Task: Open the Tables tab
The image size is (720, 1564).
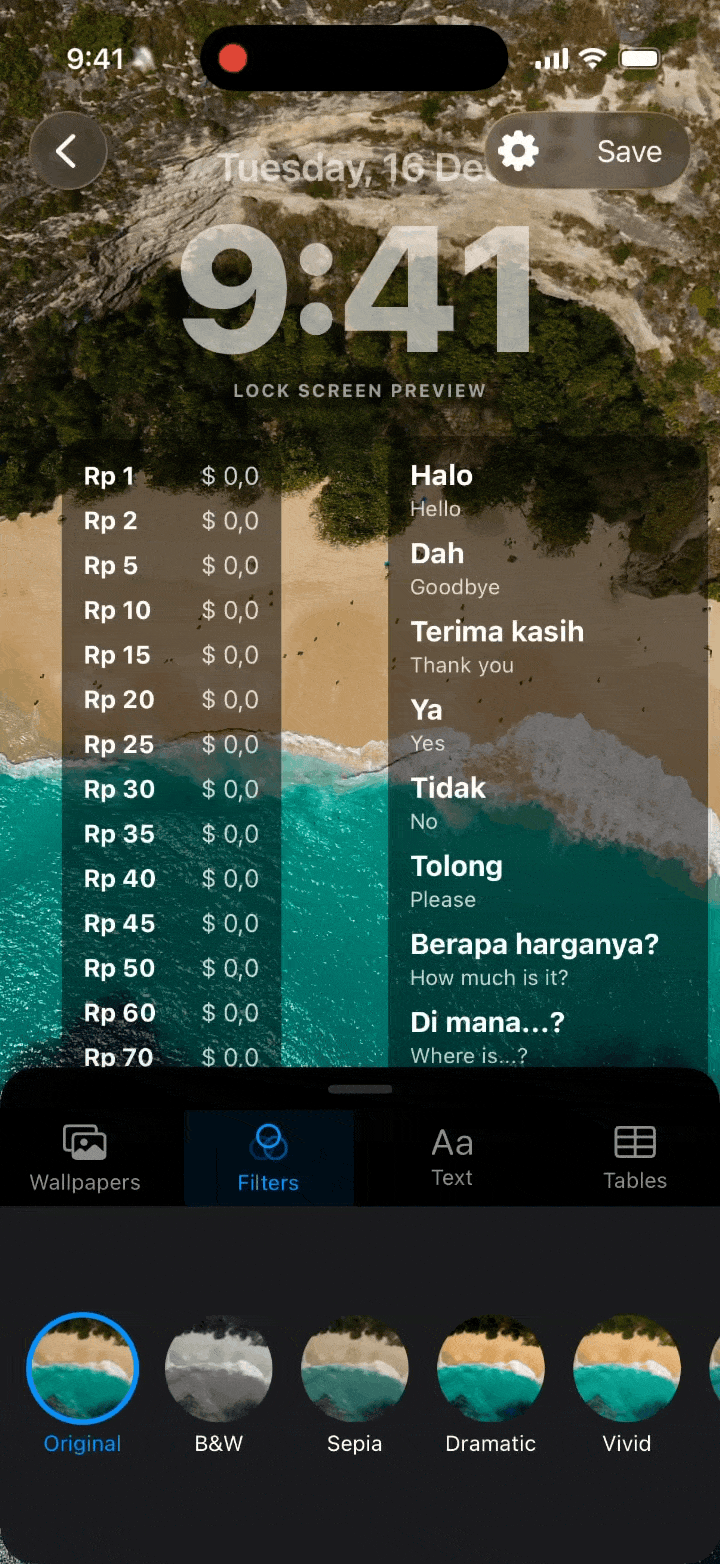Action: (634, 1156)
